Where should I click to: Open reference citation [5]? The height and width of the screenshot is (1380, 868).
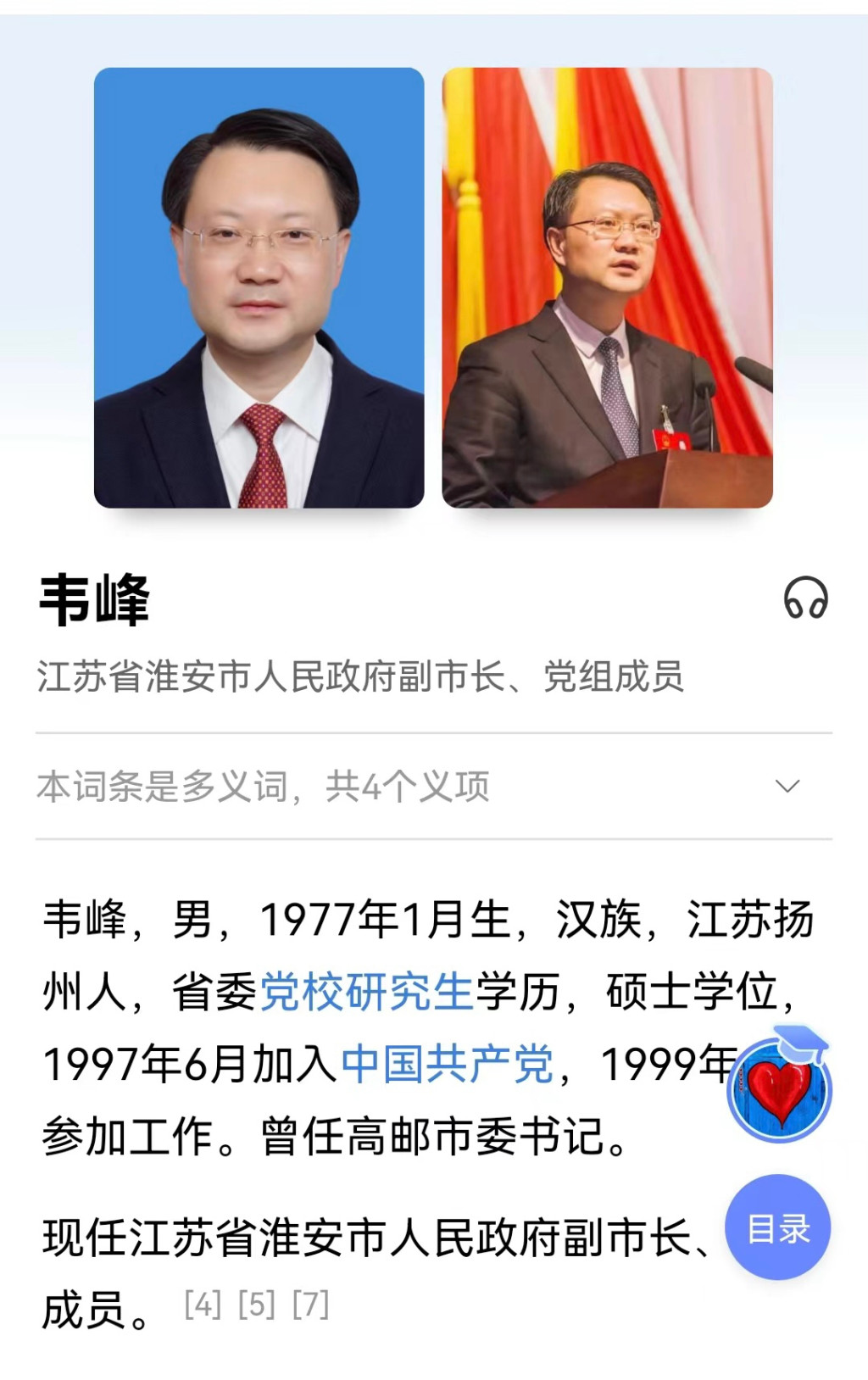257,1305
